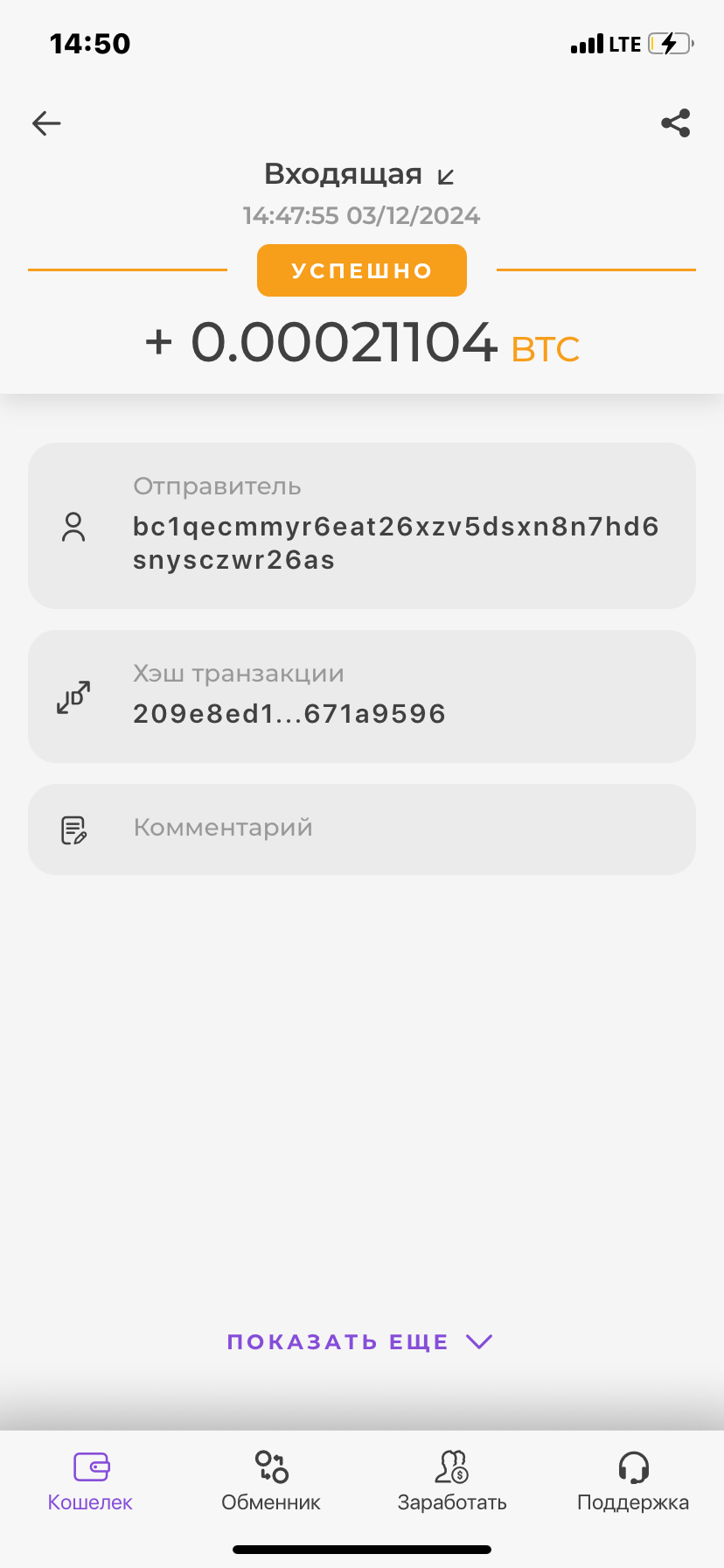Open the Поддержка tab
Screen dimensions: 724x1568
[633, 1480]
